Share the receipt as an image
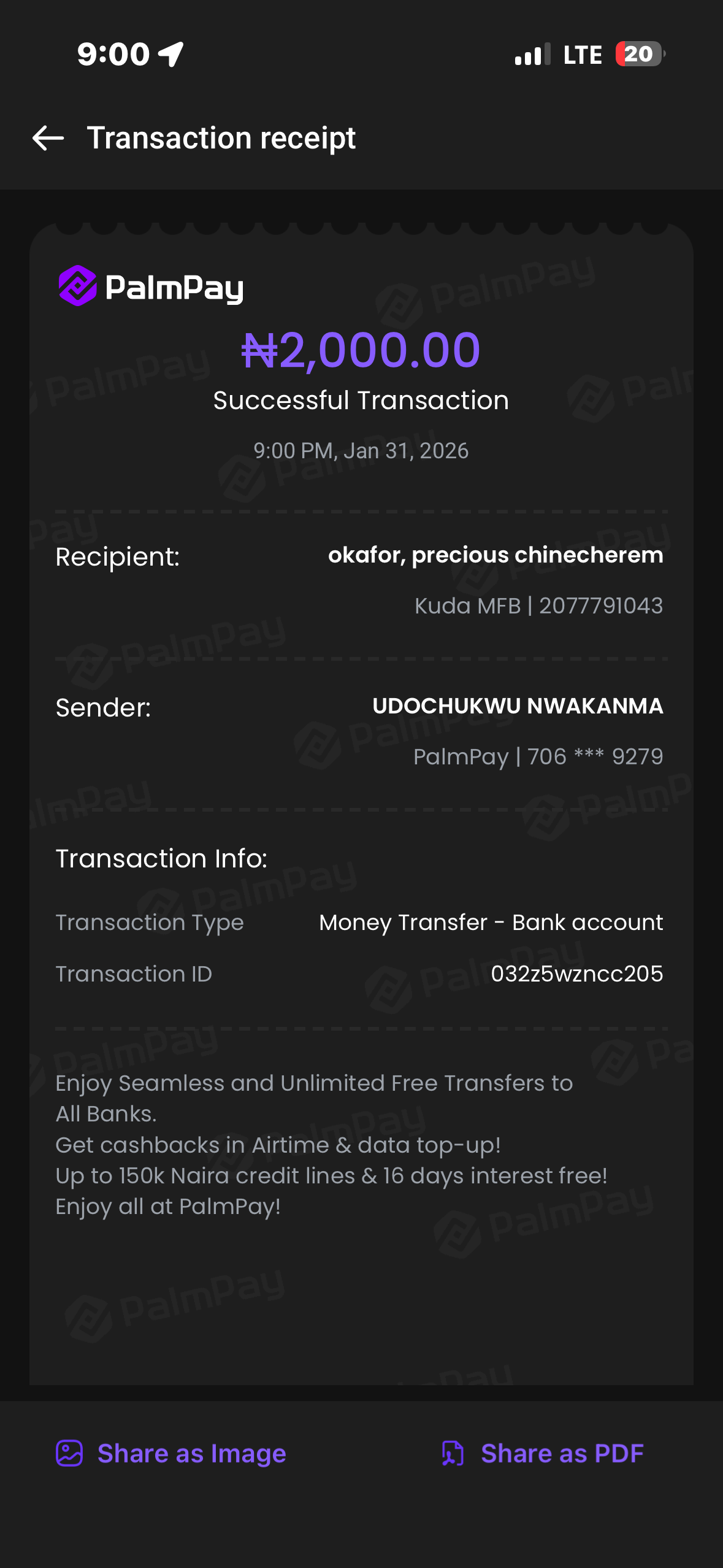 [x=171, y=1453]
